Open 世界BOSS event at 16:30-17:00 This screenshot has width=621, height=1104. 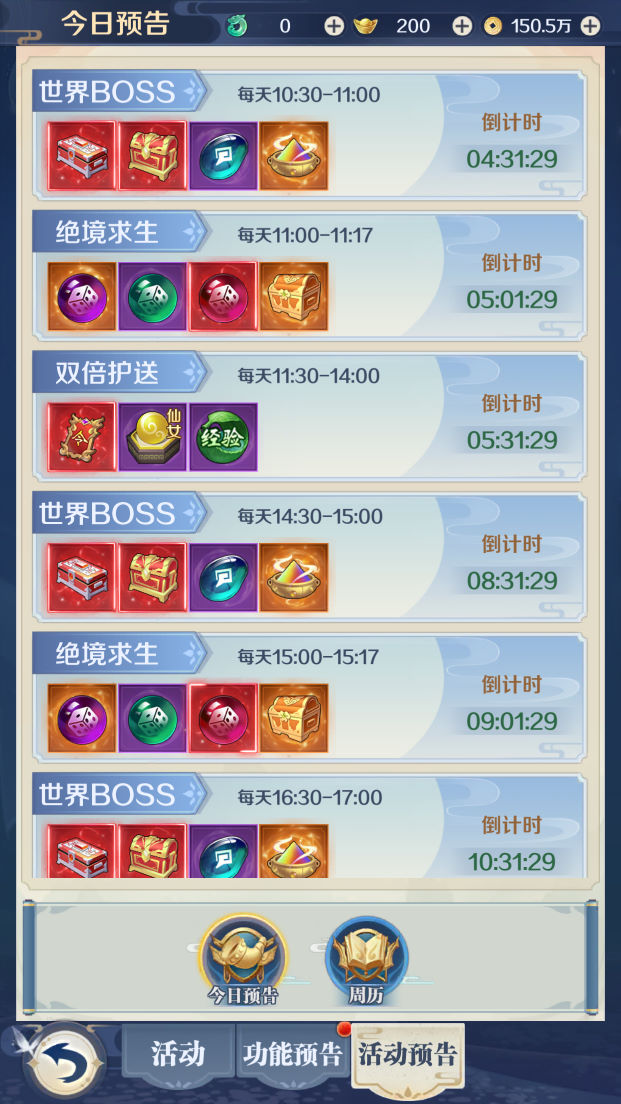310,824
